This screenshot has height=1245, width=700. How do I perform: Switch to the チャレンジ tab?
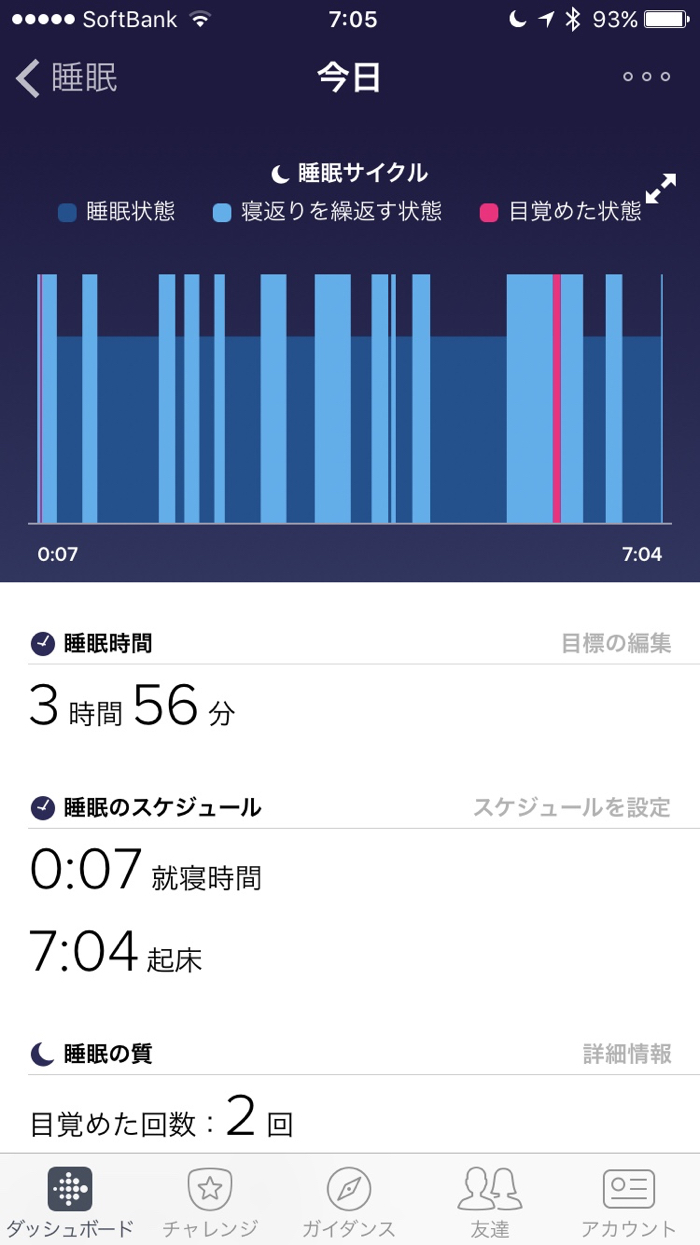point(210,1202)
